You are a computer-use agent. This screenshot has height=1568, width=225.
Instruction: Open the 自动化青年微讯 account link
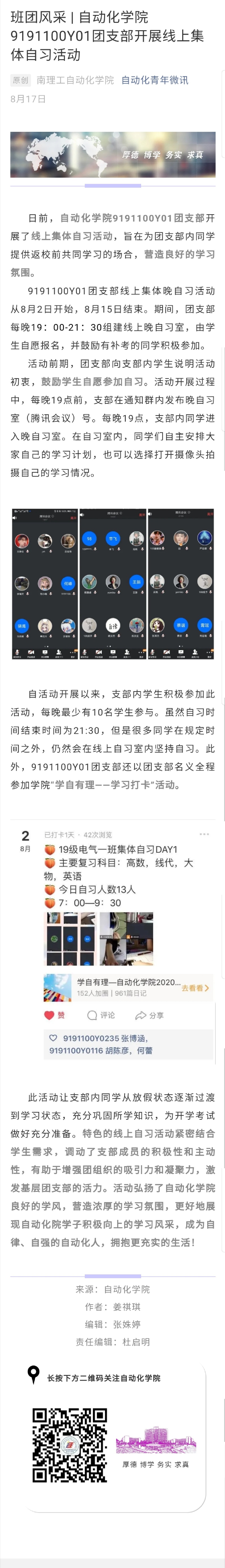tap(155, 80)
